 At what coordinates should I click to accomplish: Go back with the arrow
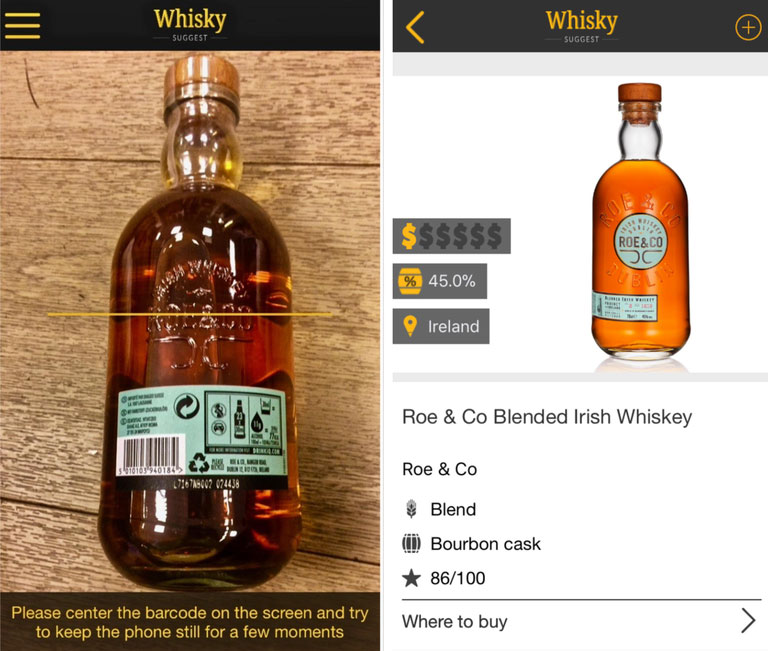415,27
